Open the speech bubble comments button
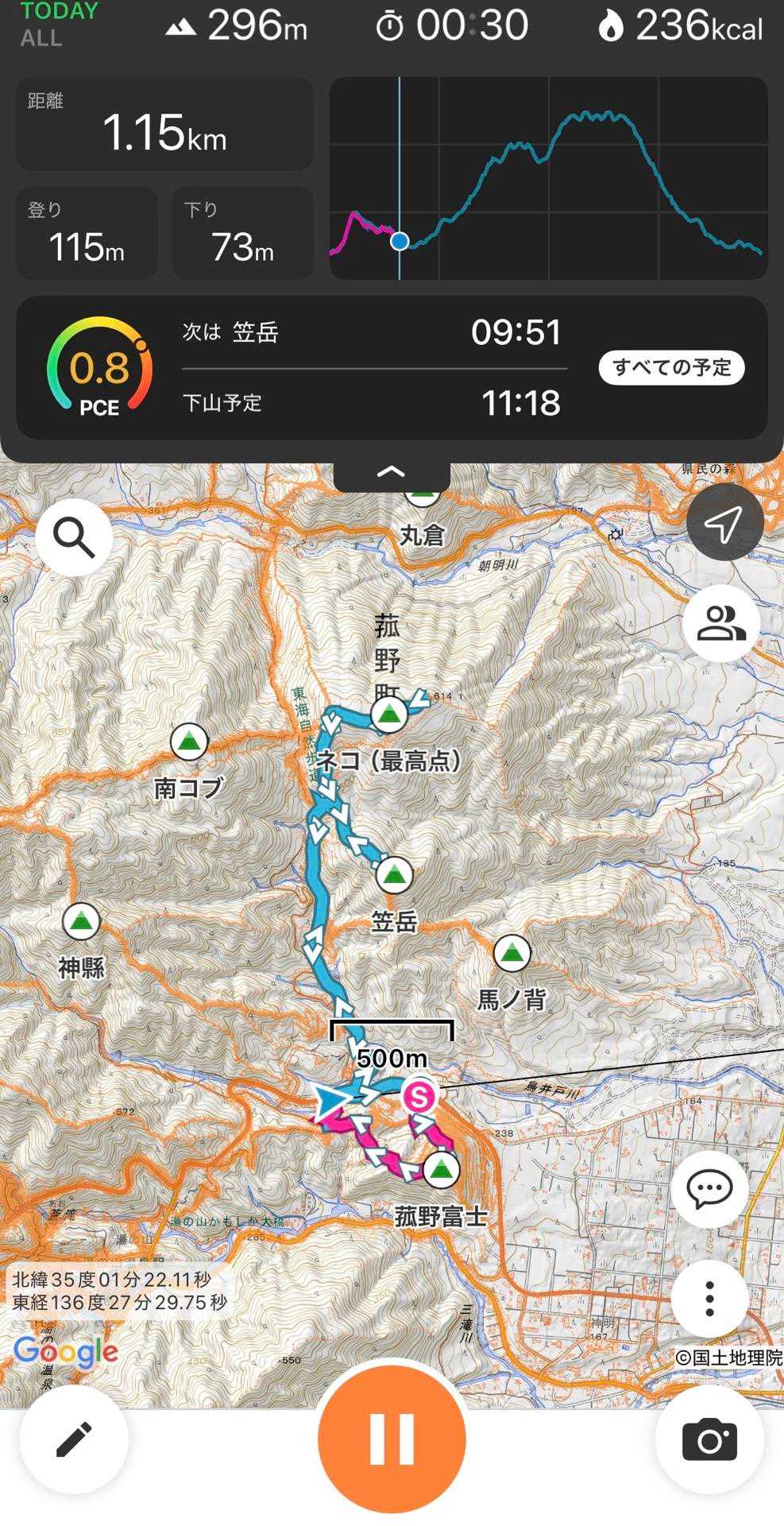 [x=709, y=1189]
